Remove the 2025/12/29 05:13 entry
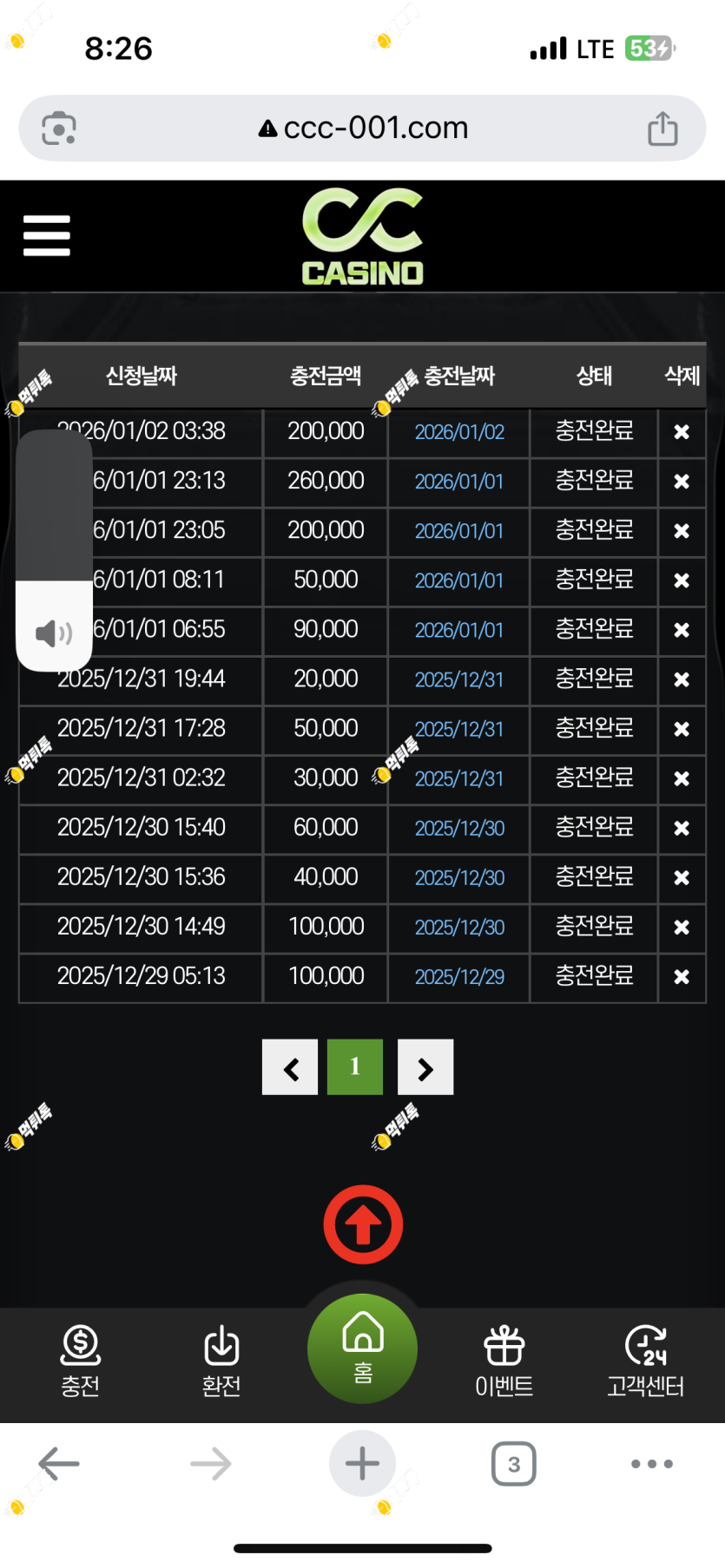Screen dimensions: 725x1568 click(682, 977)
